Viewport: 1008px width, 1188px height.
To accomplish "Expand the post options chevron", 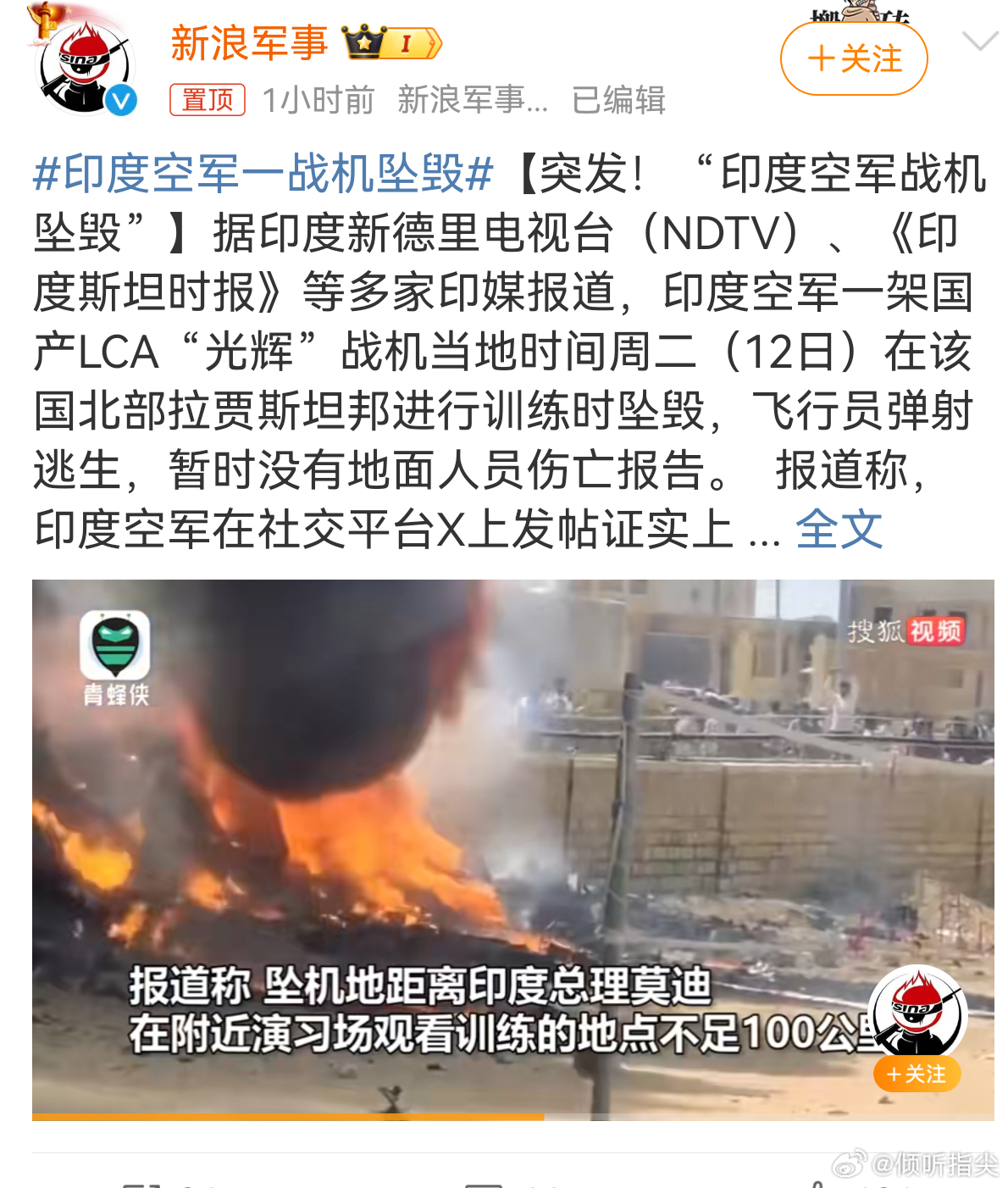I will tap(980, 41).
